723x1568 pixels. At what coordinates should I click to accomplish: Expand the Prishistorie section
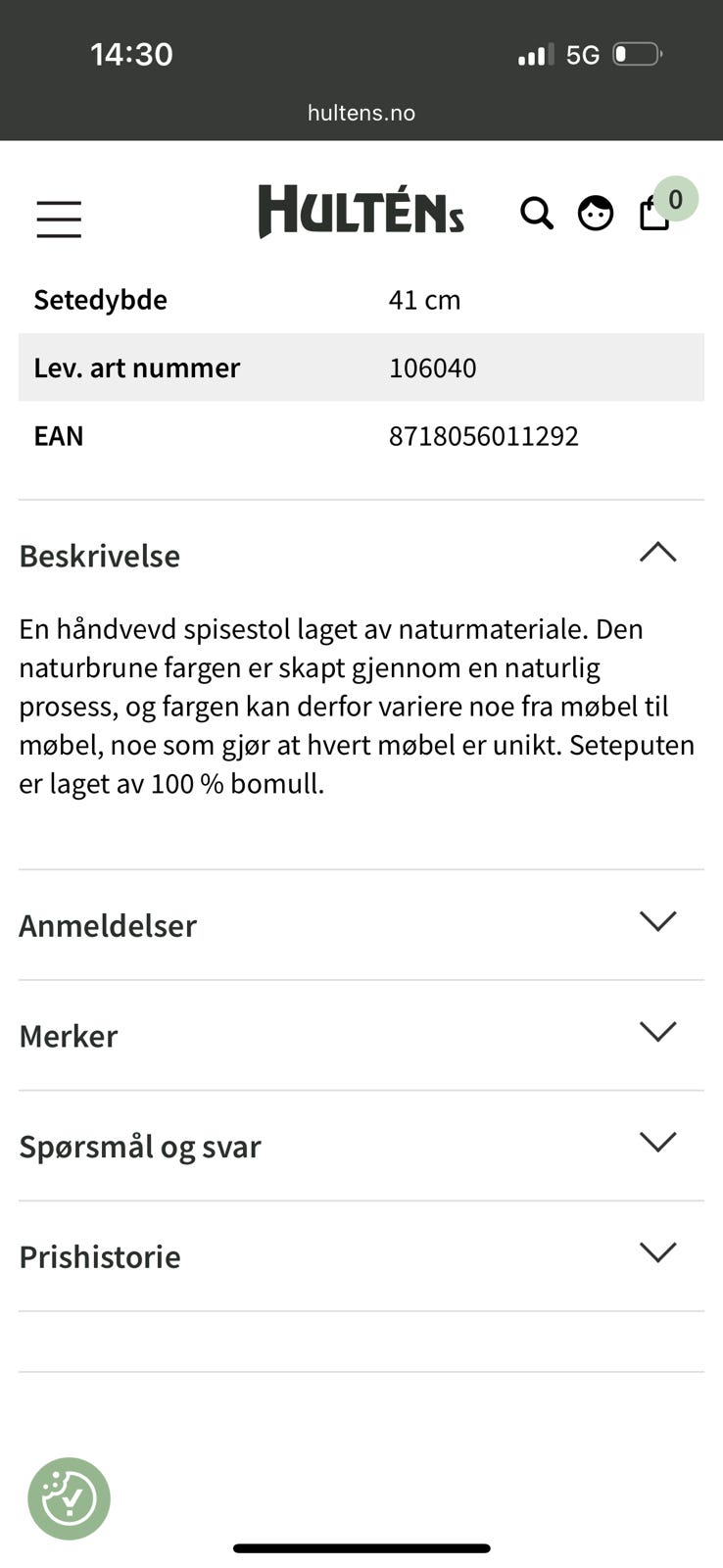(x=657, y=1251)
